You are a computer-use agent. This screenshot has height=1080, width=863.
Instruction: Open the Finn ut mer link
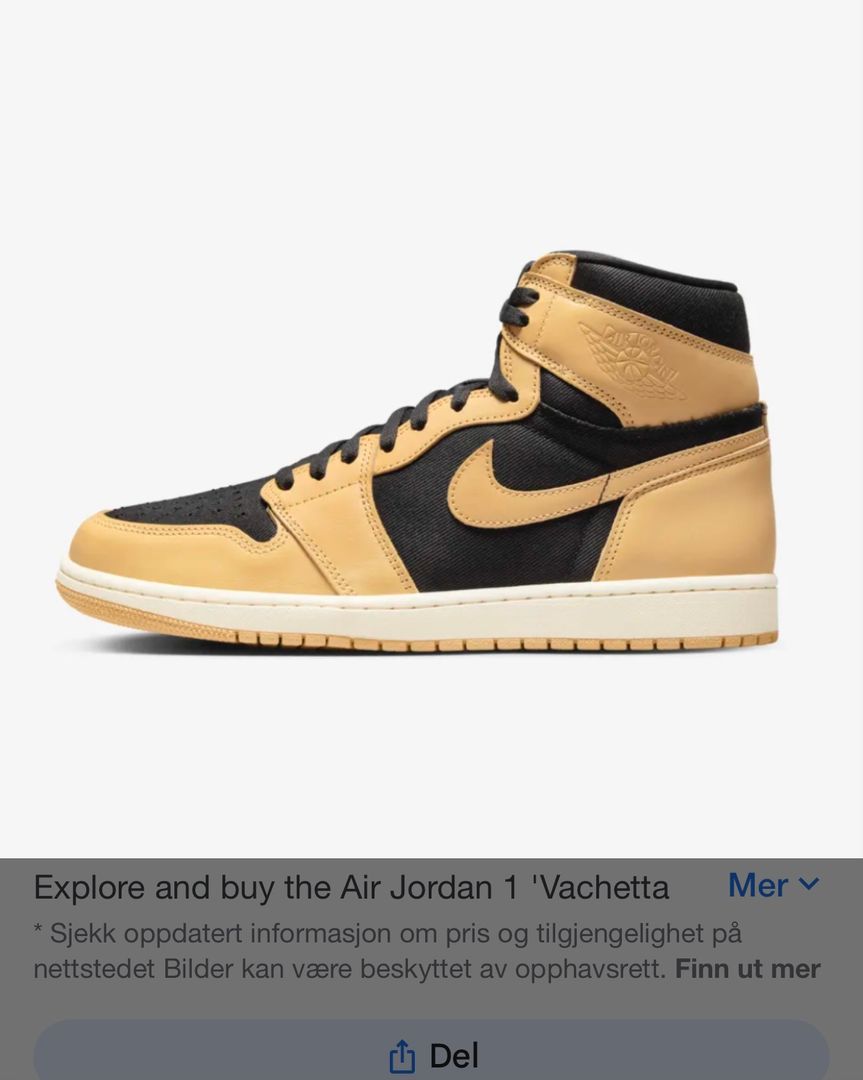coord(747,969)
